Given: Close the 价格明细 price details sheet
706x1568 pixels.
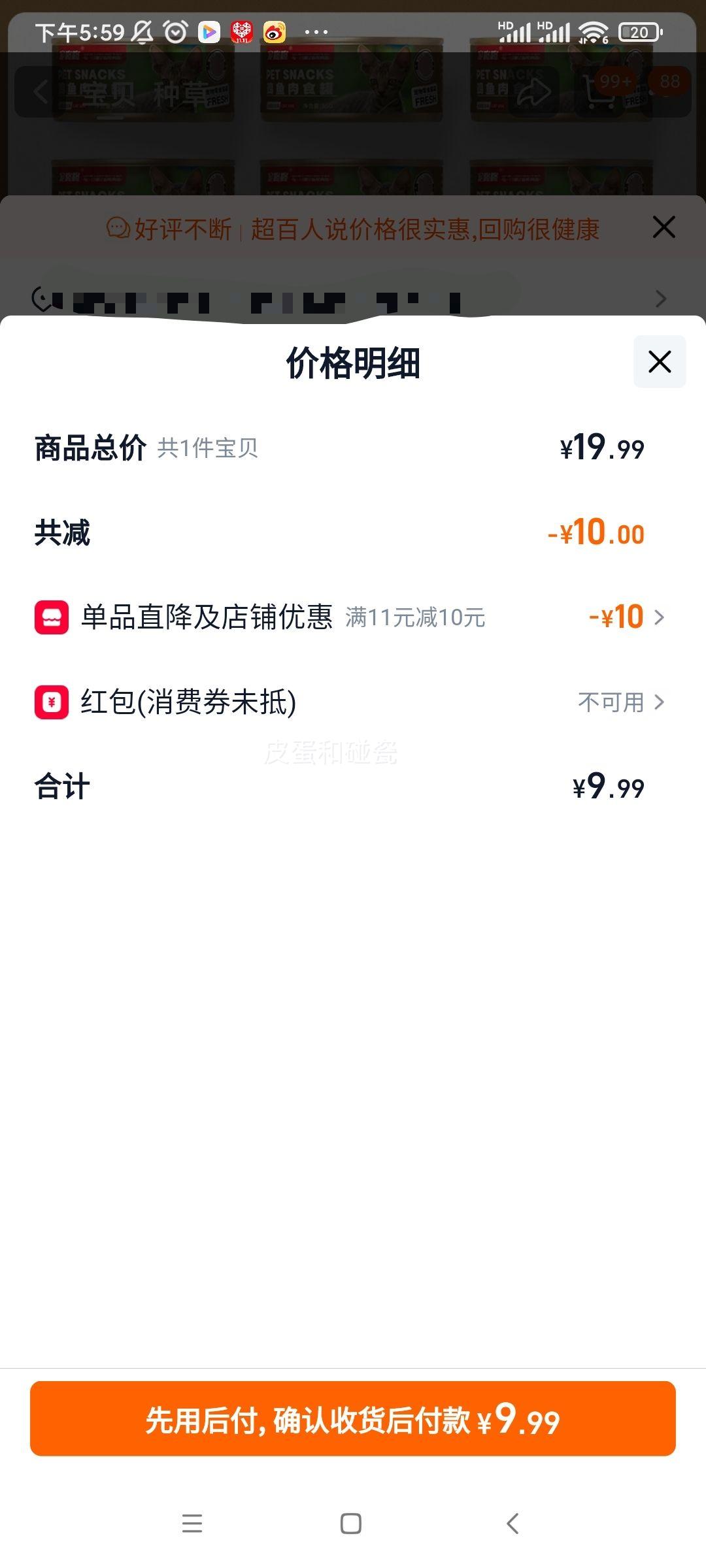Looking at the screenshot, I should (659, 361).
